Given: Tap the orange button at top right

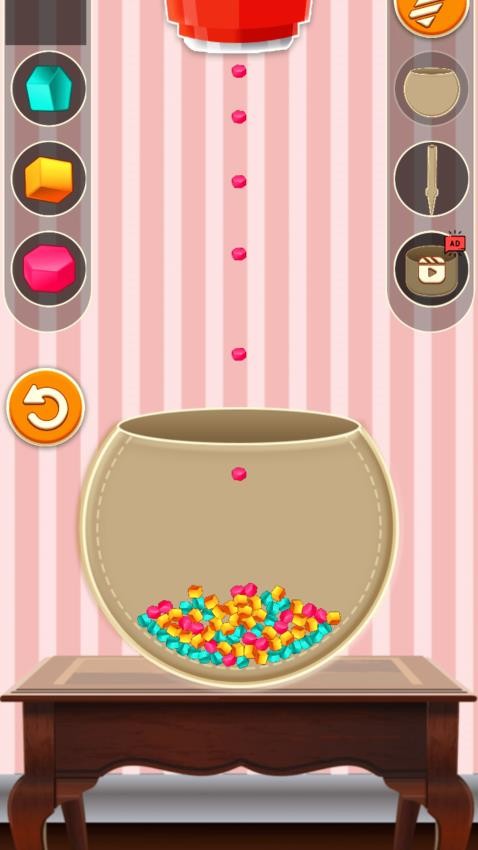Looking at the screenshot, I should [x=431, y=12].
